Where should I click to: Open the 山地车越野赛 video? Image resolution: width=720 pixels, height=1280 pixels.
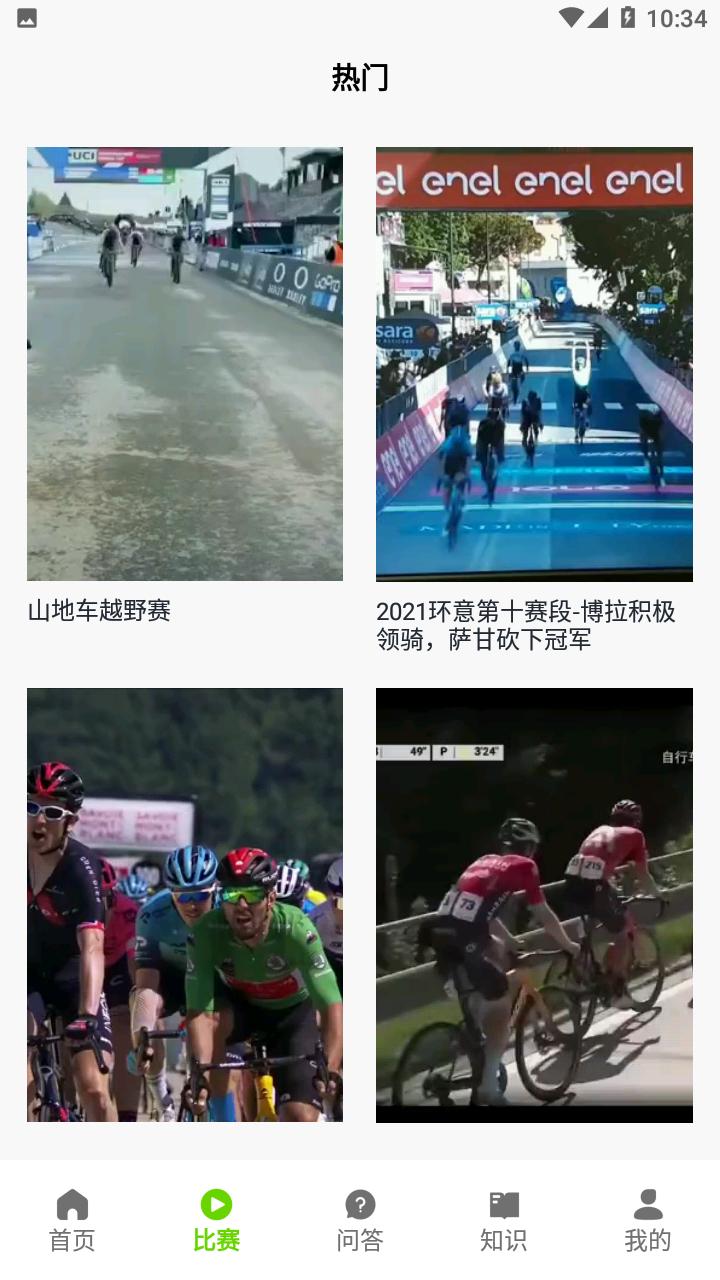(185, 364)
